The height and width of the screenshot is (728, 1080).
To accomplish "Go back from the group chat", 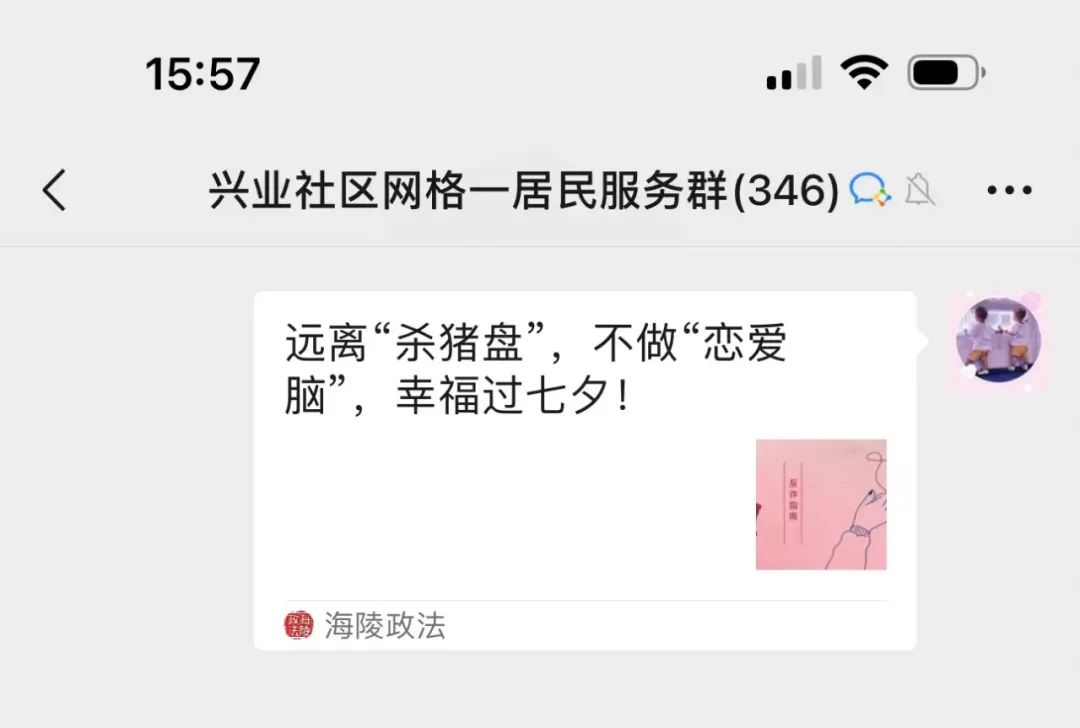I will [x=55, y=190].
